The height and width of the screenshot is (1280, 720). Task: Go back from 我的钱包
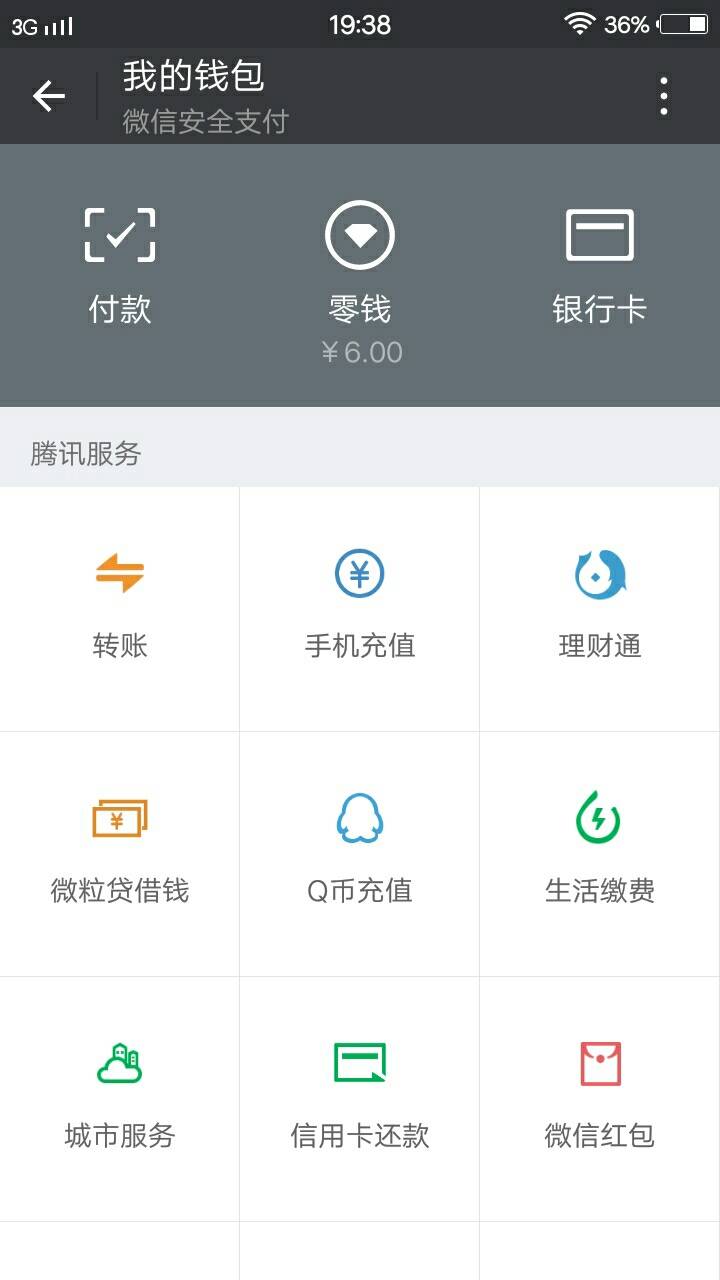pos(48,96)
